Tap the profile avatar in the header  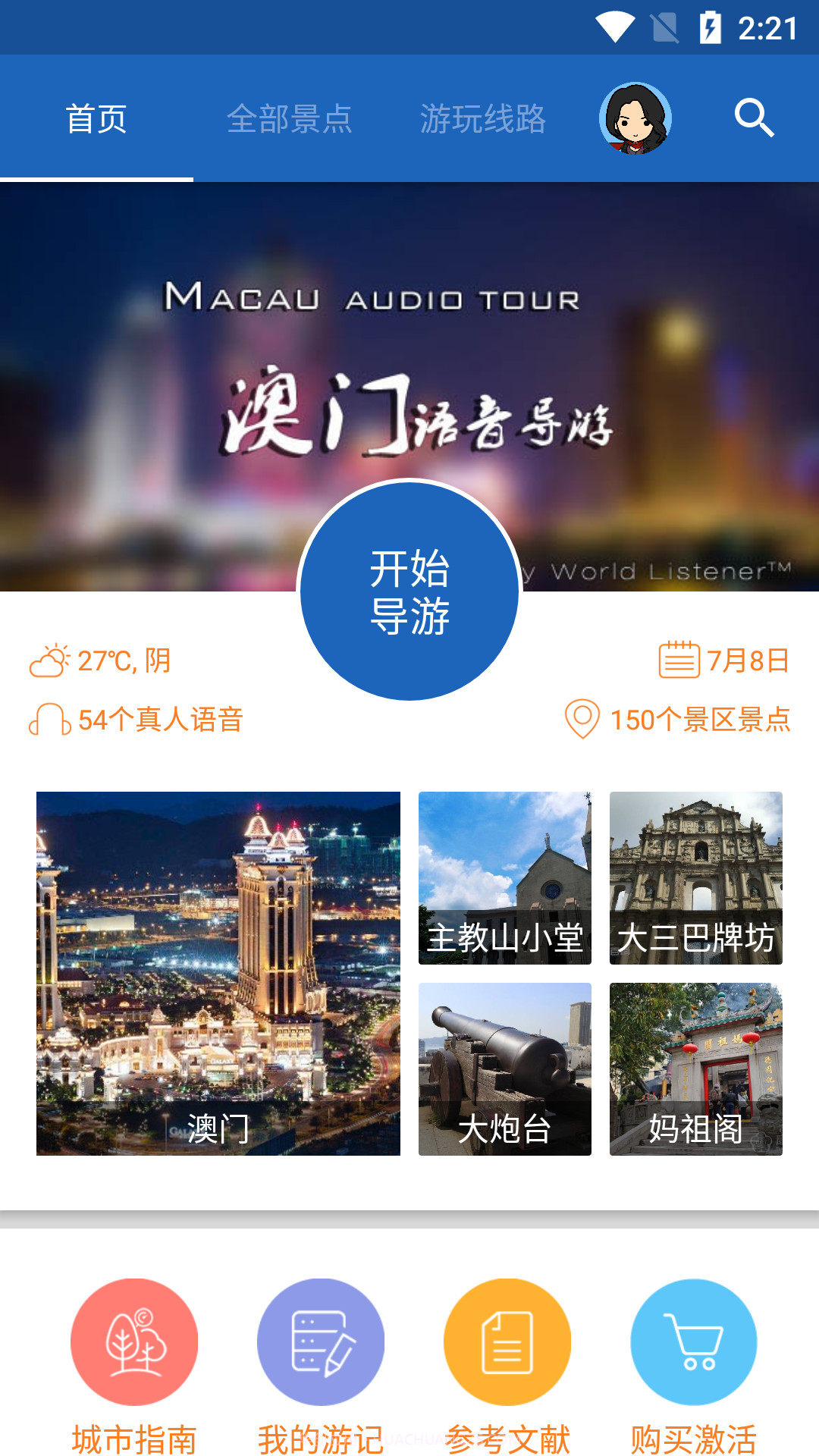coord(637,118)
